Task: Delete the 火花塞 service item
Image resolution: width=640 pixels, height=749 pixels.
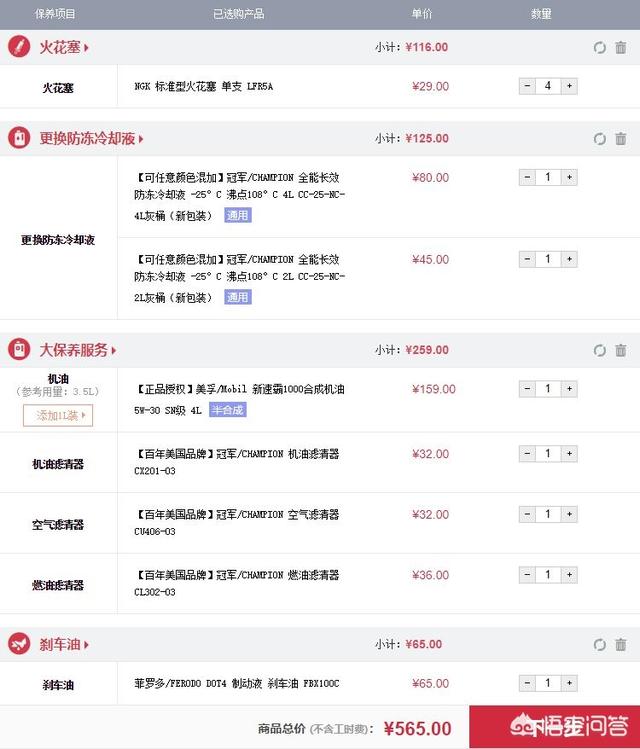Action: (x=621, y=47)
